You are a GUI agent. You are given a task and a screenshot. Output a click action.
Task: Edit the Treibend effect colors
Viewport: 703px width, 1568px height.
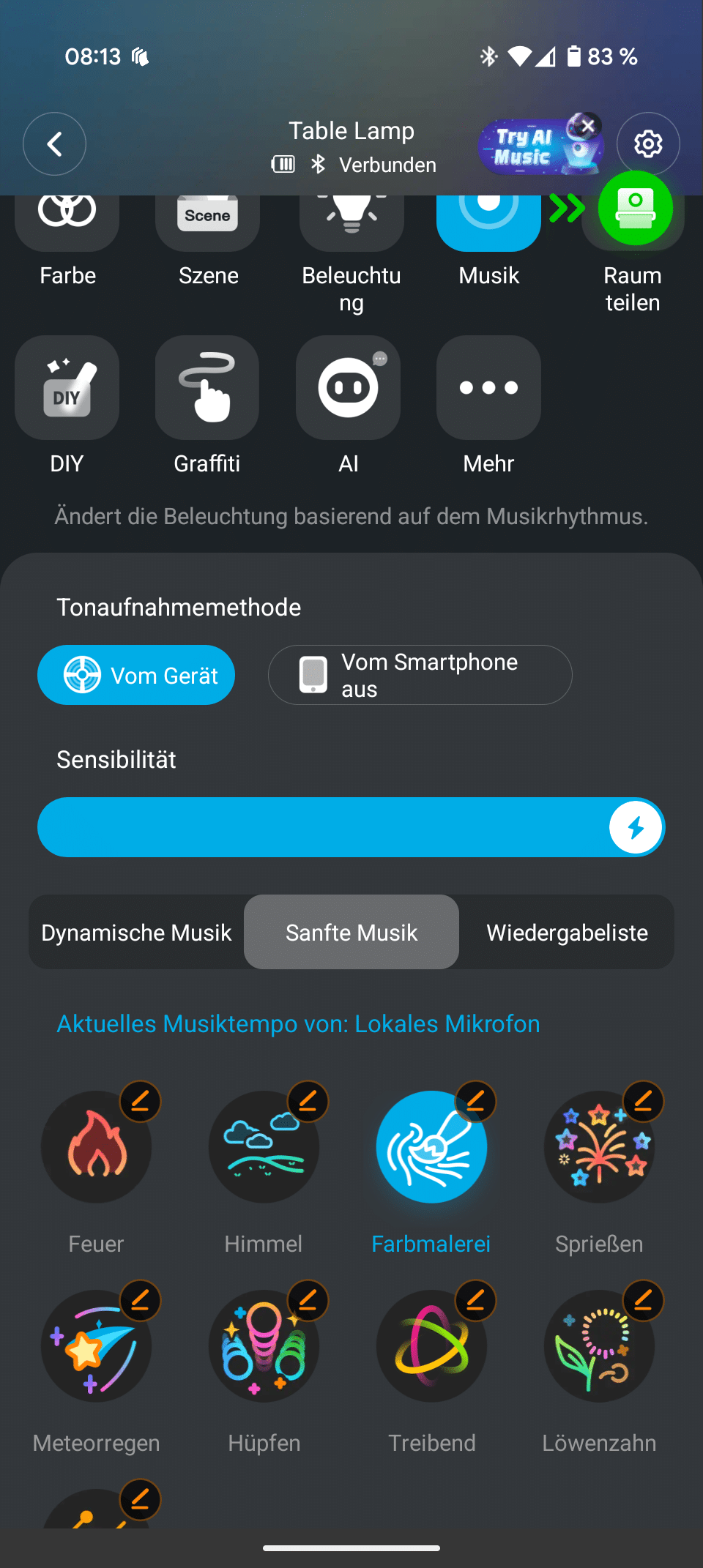click(475, 1301)
